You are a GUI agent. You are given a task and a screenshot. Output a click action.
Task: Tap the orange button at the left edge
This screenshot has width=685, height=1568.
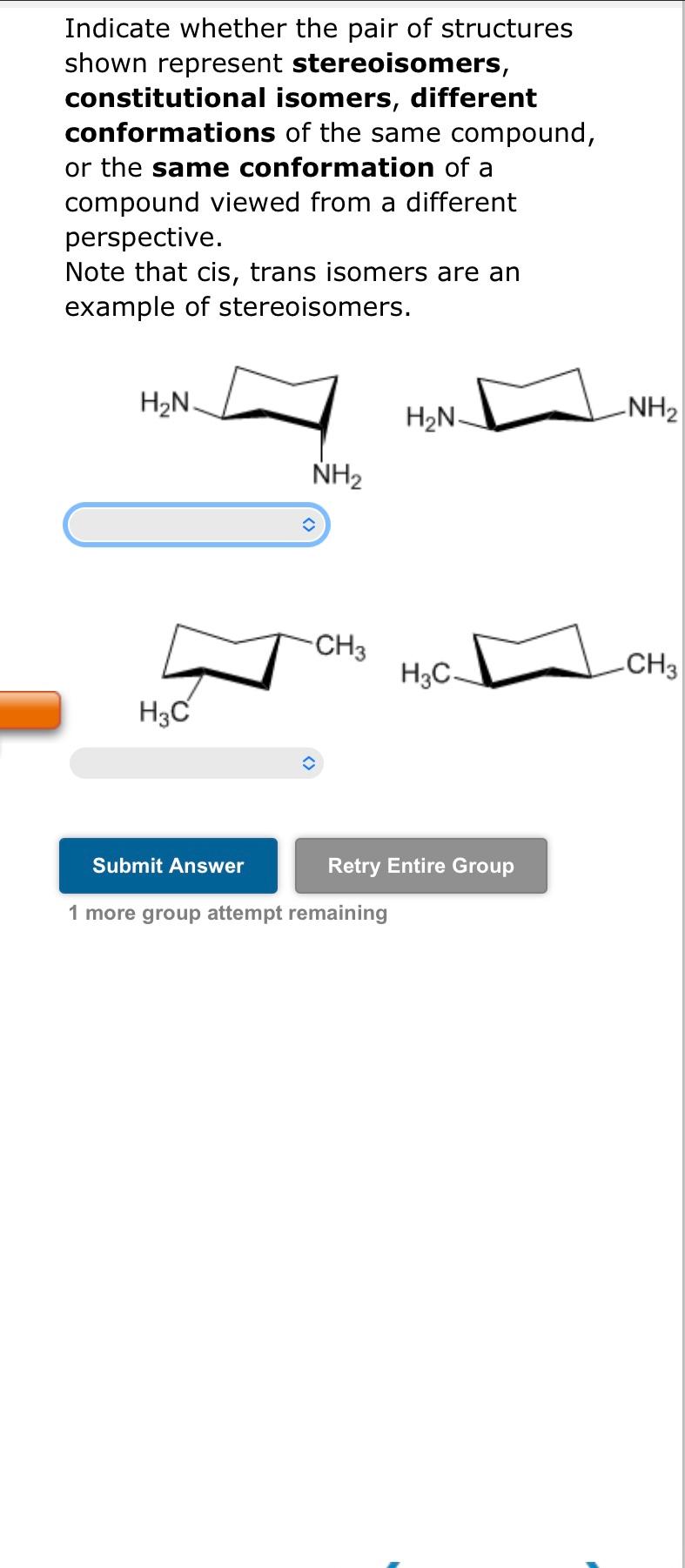tap(30, 709)
